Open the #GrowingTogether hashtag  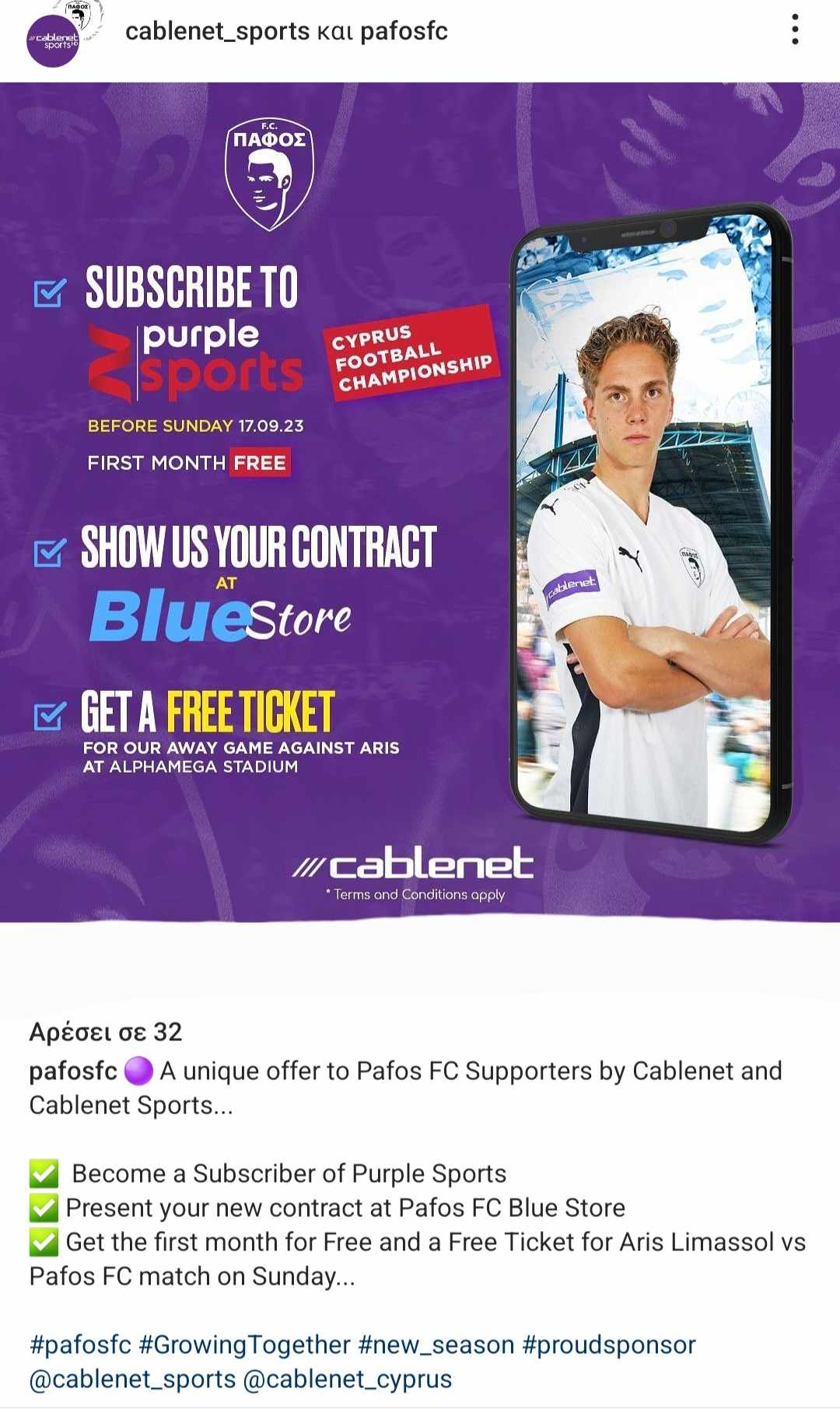pos(244,1345)
